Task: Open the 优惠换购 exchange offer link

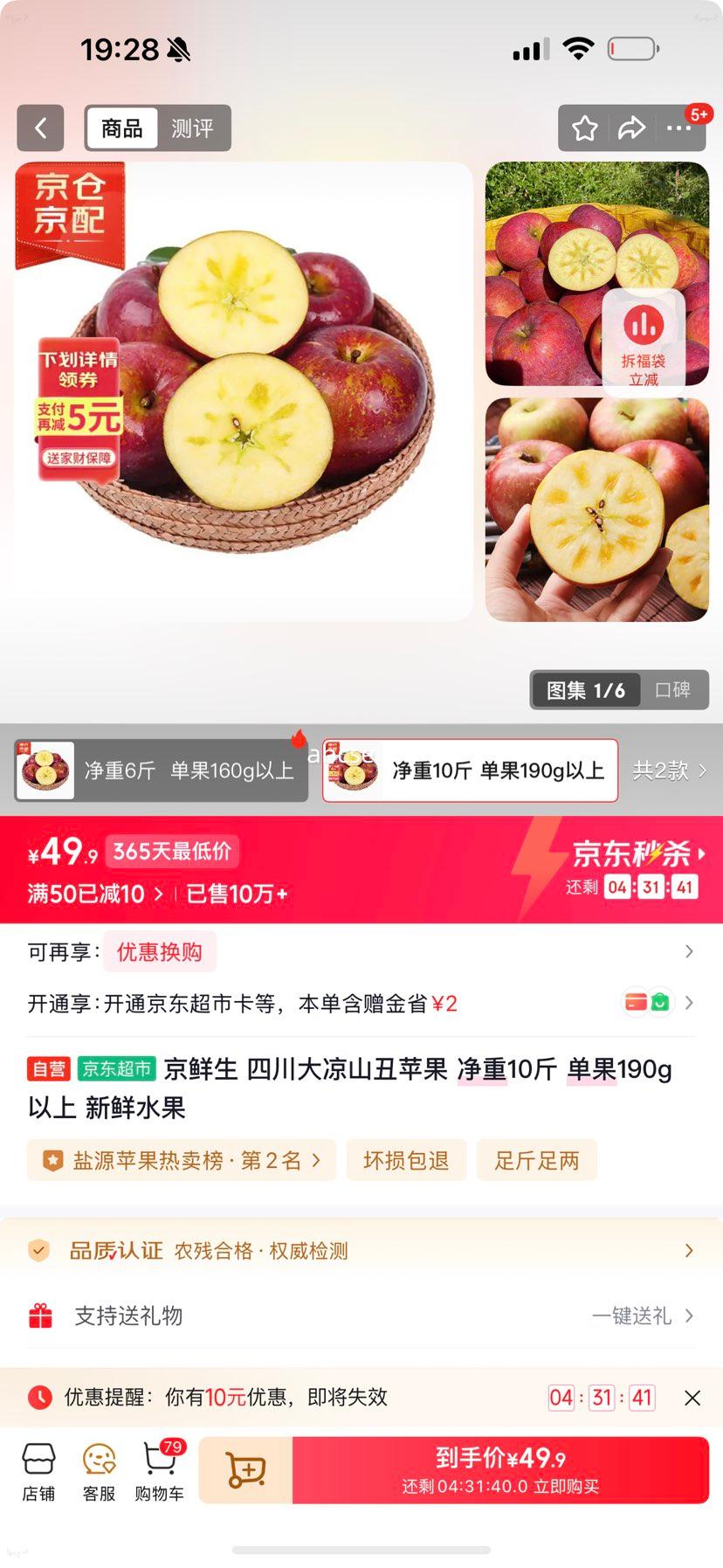Action: tap(160, 952)
